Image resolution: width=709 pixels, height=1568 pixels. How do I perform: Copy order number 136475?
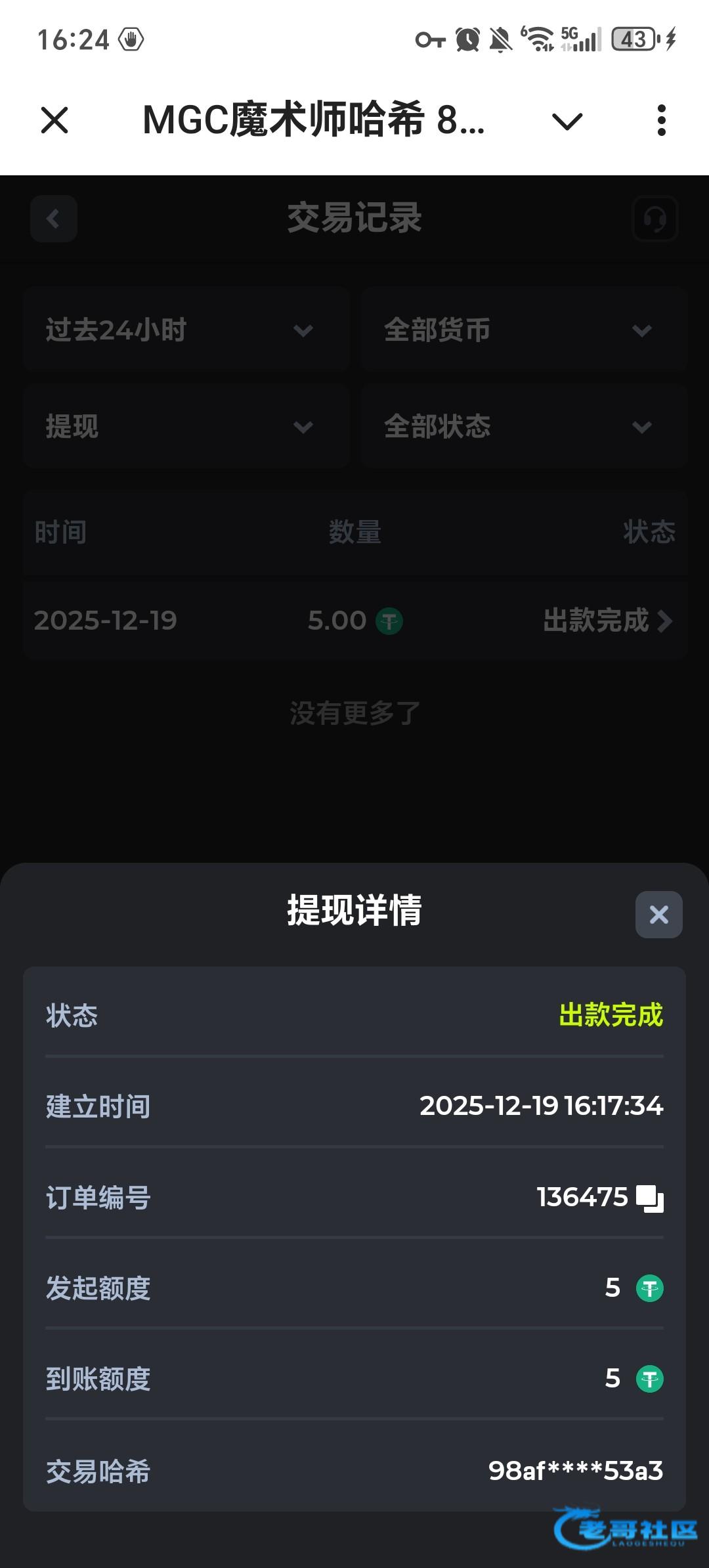tap(650, 1198)
